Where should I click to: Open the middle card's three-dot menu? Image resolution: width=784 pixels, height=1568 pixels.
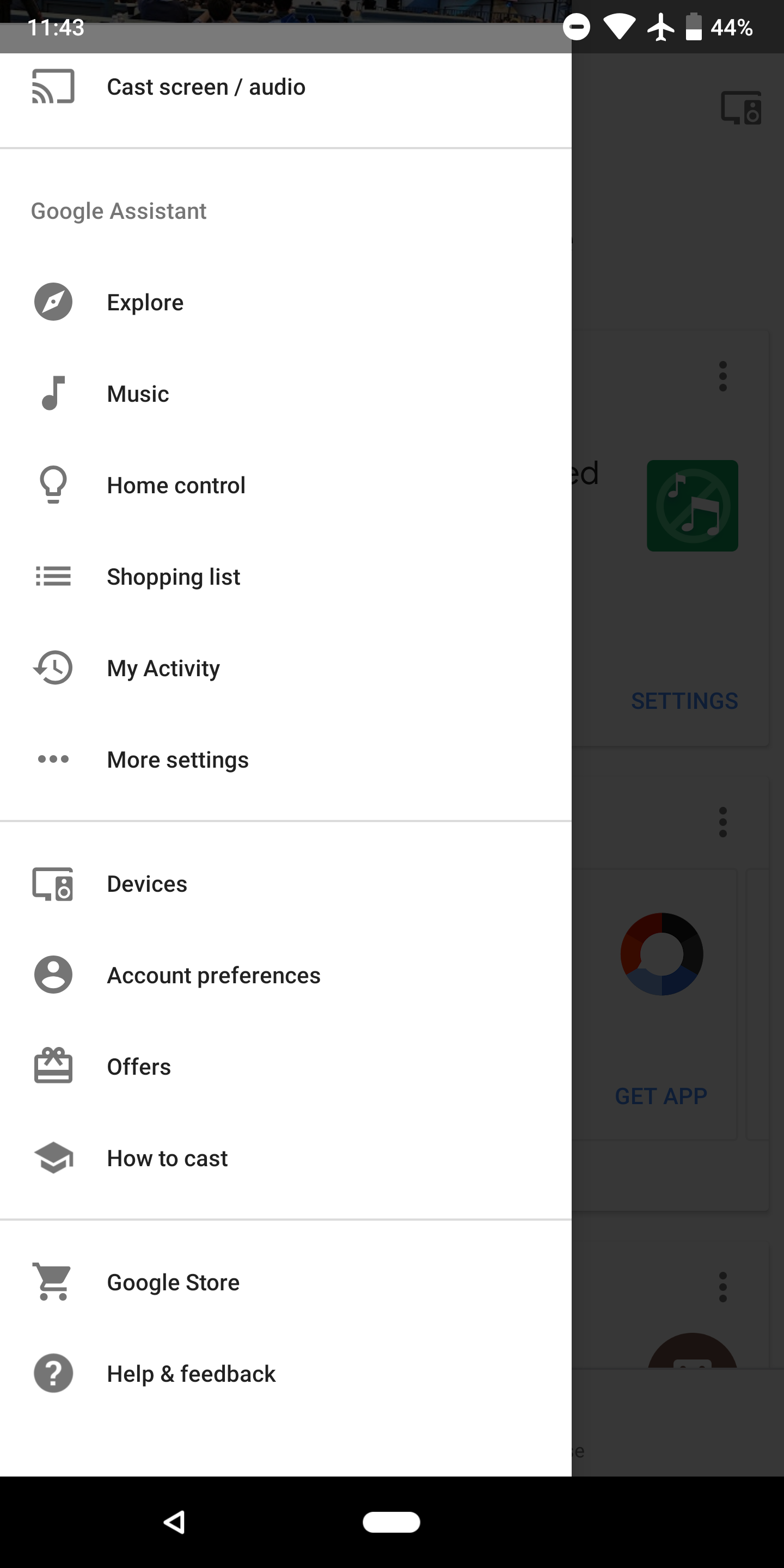coord(722,822)
